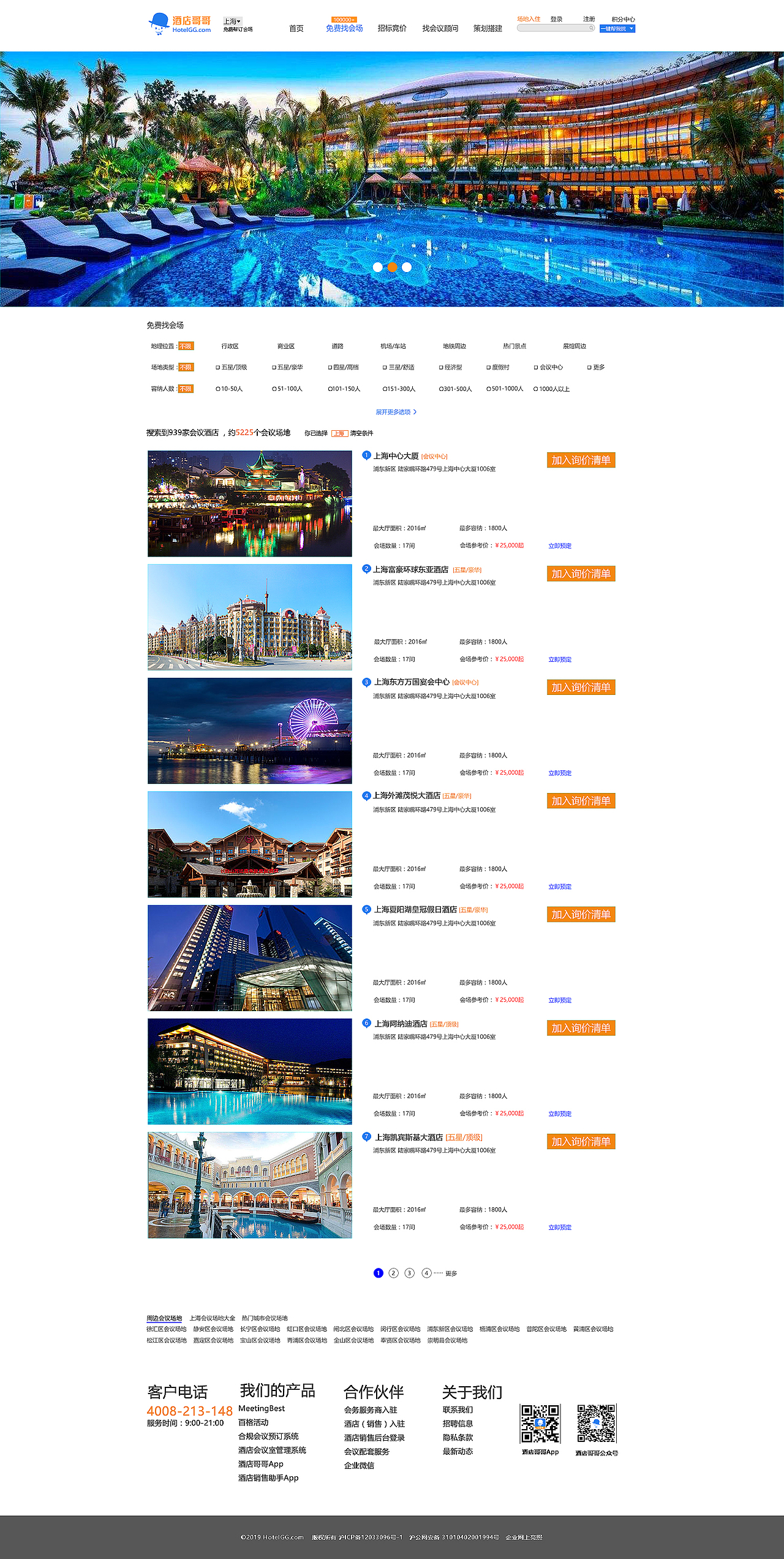Click 加入询价清单 for 上海中心大厦
This screenshot has height=1559, width=784.
pos(579,460)
